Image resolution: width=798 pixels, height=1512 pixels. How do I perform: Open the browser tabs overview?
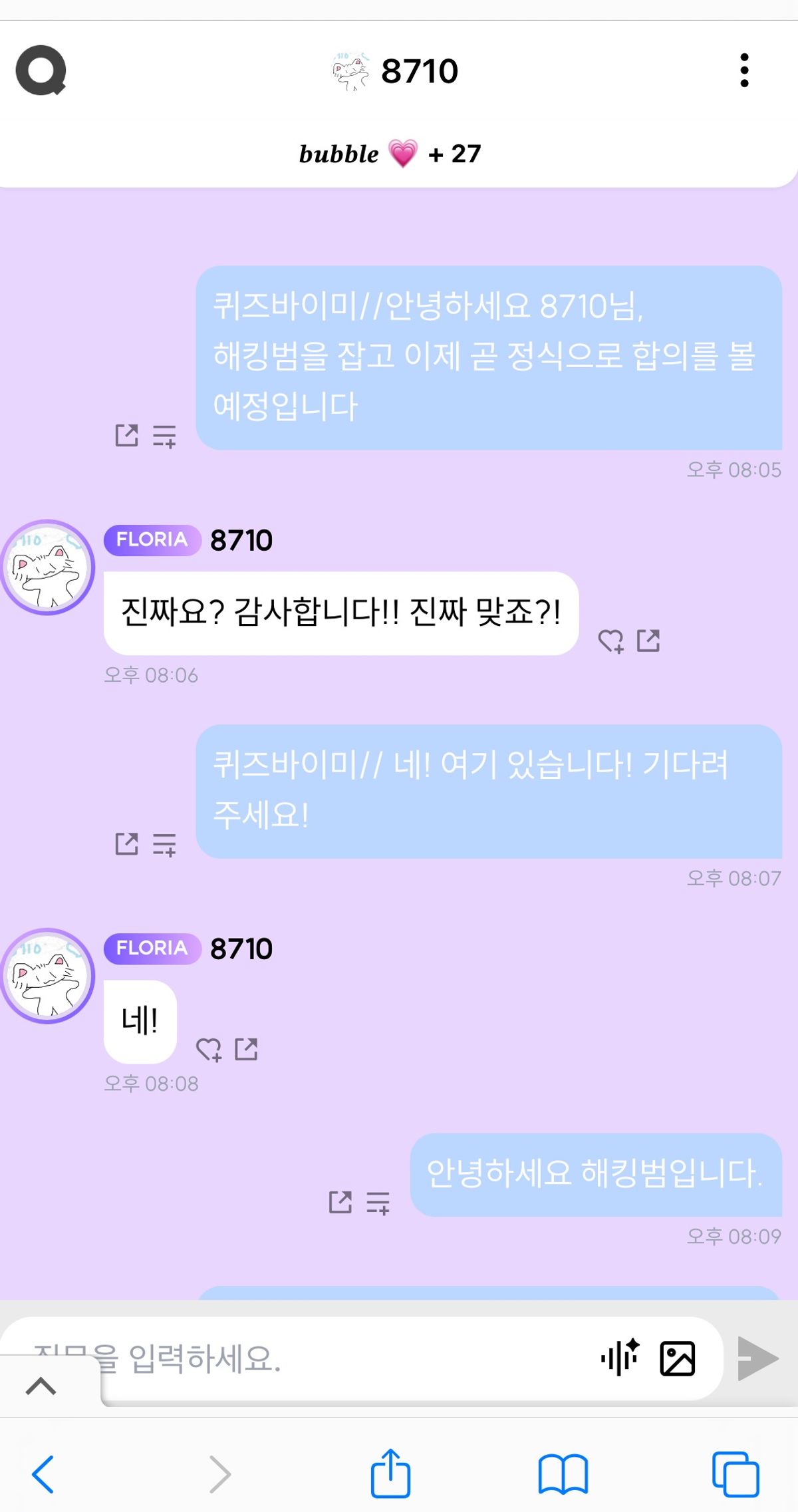(x=735, y=1474)
